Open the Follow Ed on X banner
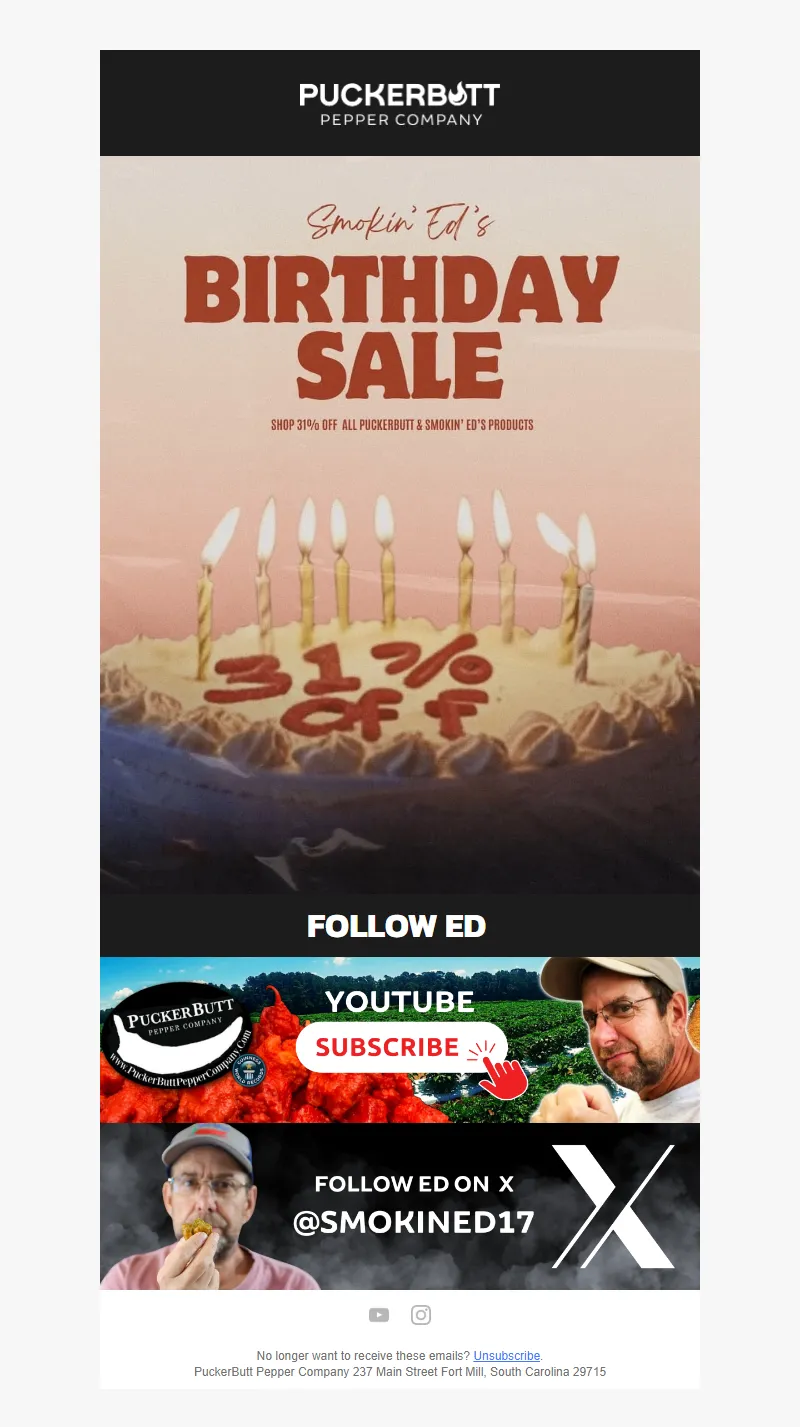This screenshot has width=800, height=1427. 400,1206
